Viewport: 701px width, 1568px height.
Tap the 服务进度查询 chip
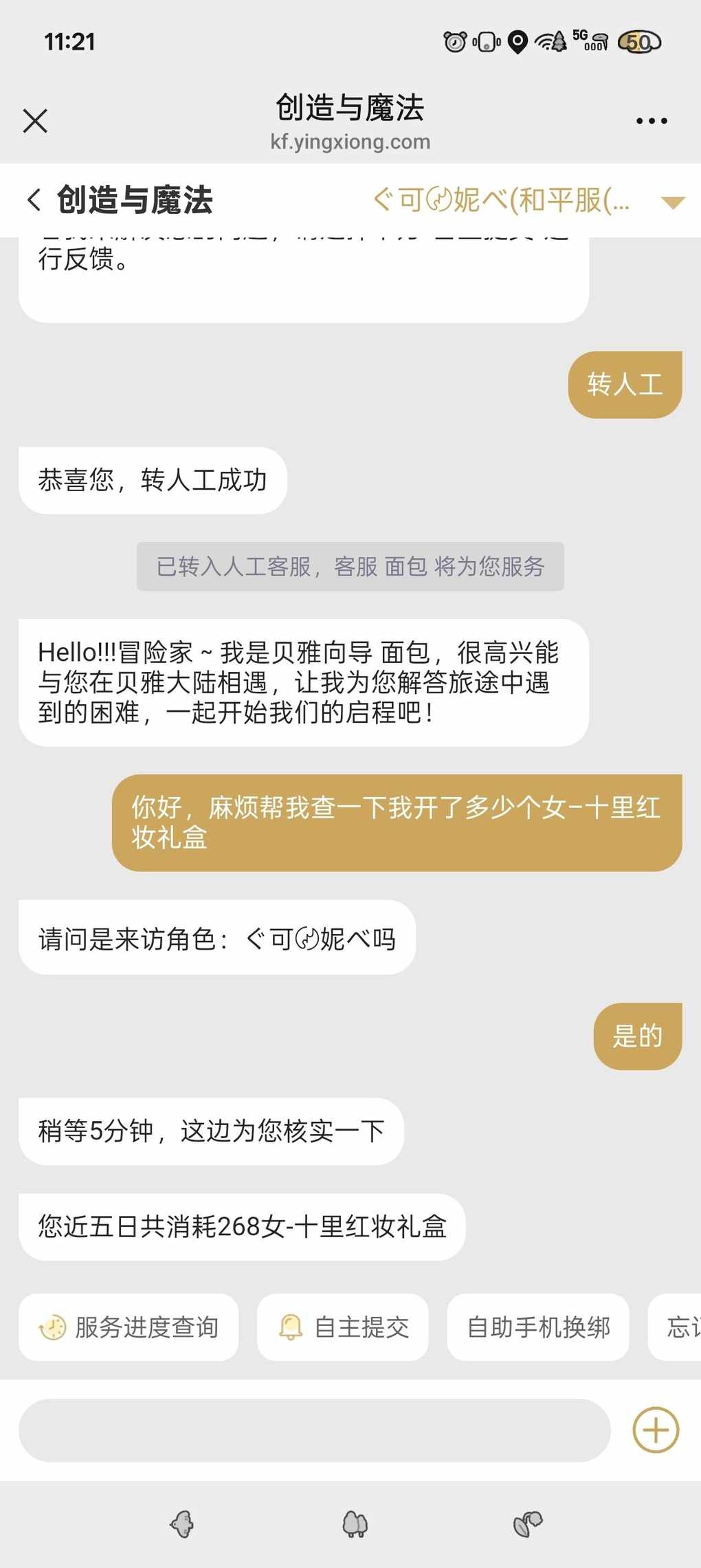129,1327
